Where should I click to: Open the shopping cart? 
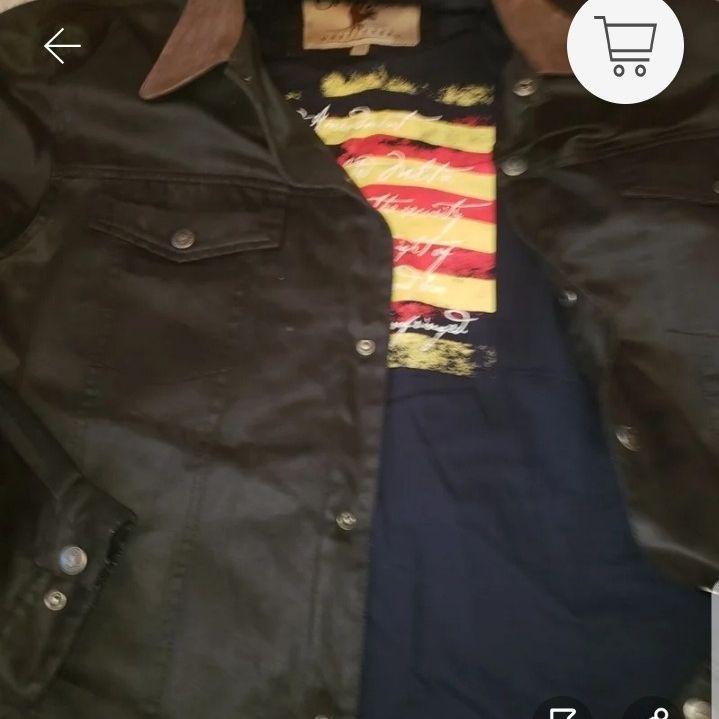(x=625, y=45)
